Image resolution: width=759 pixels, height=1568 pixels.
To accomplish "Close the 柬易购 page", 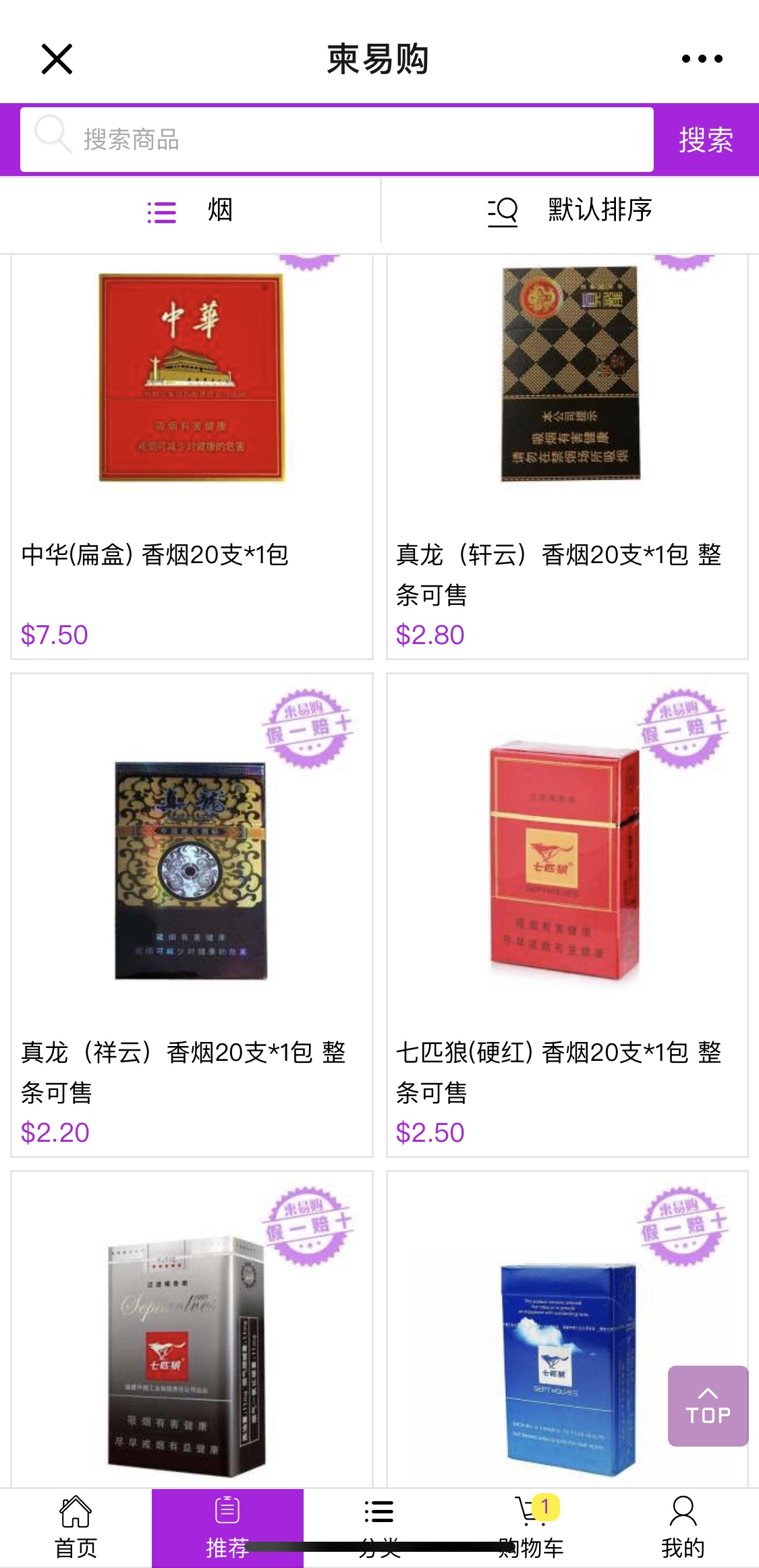I will pos(57,59).
